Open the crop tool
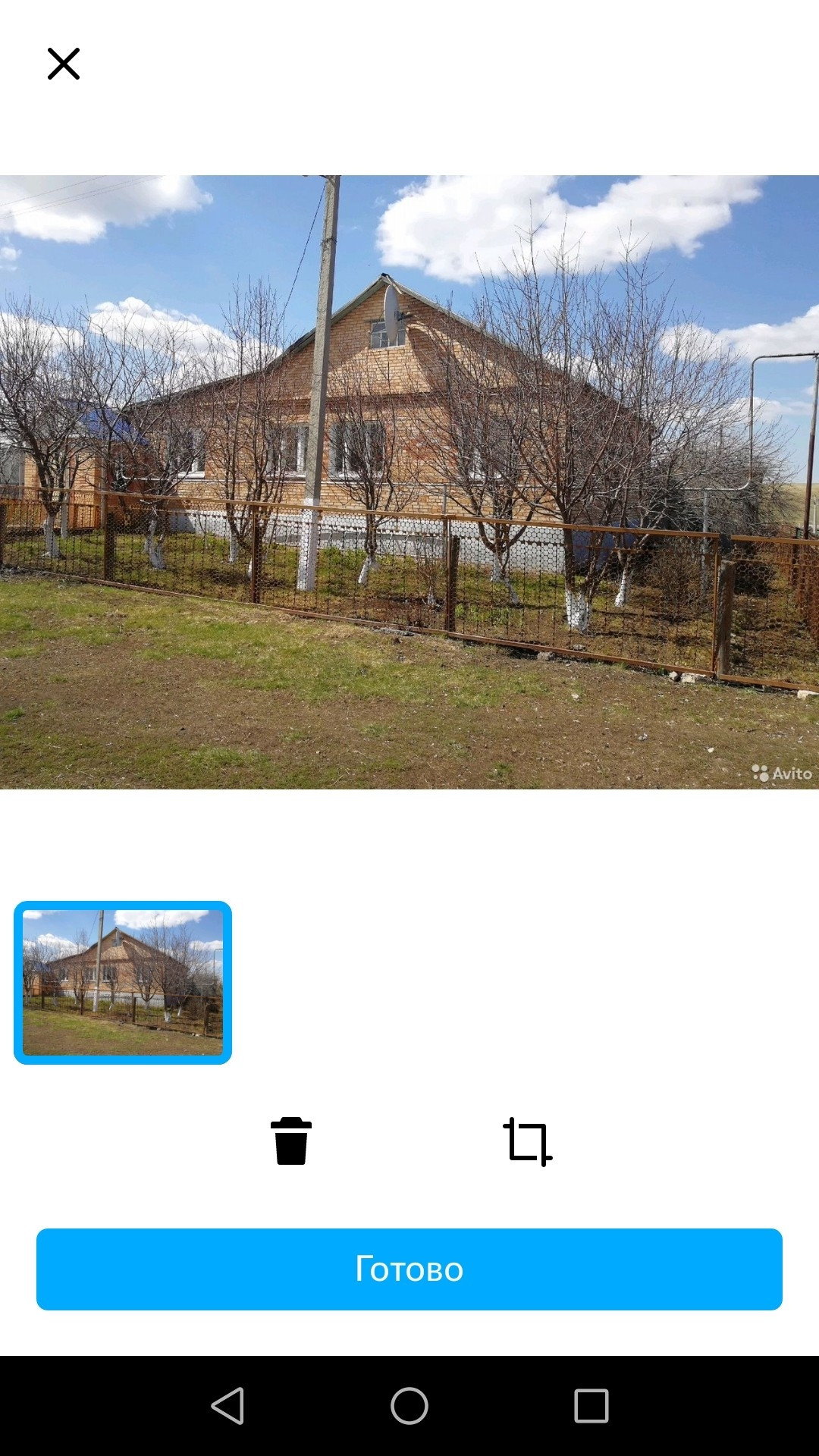This screenshot has width=819, height=1456. [x=528, y=1141]
